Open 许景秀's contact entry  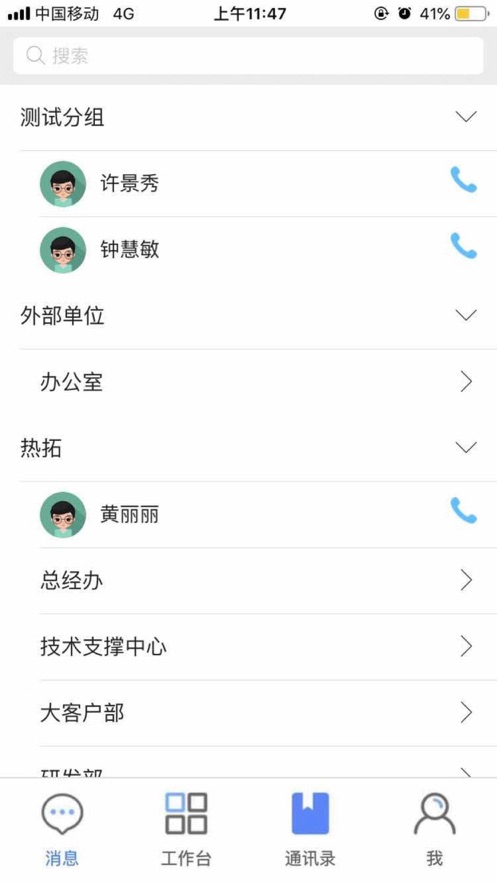pyautogui.click(x=248, y=184)
